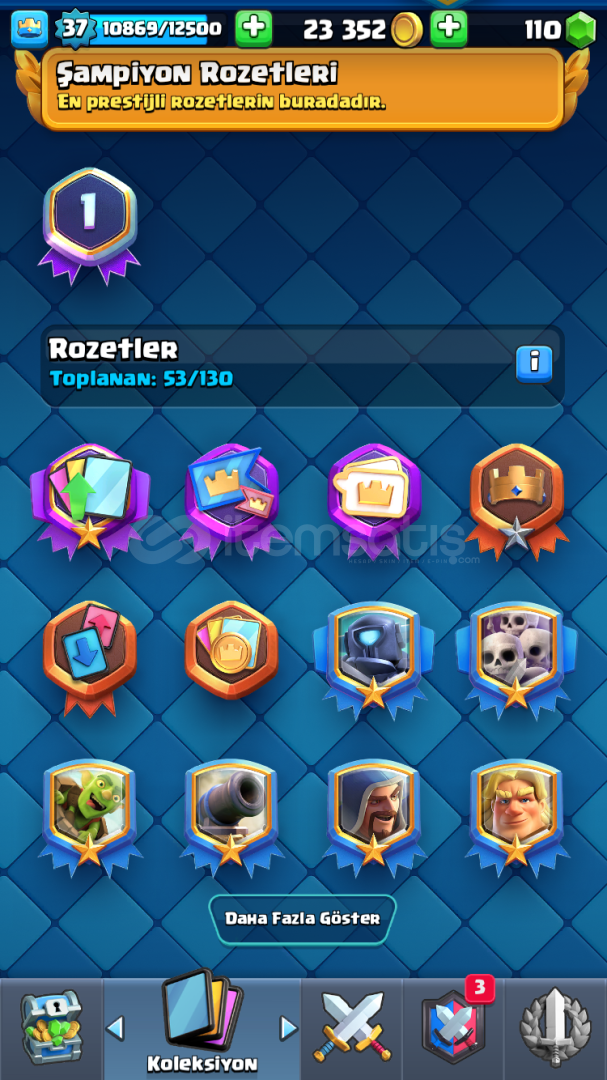The width and height of the screenshot is (607, 1080).
Task: Tap Daha Fazla Göster button
Action: pos(302,918)
